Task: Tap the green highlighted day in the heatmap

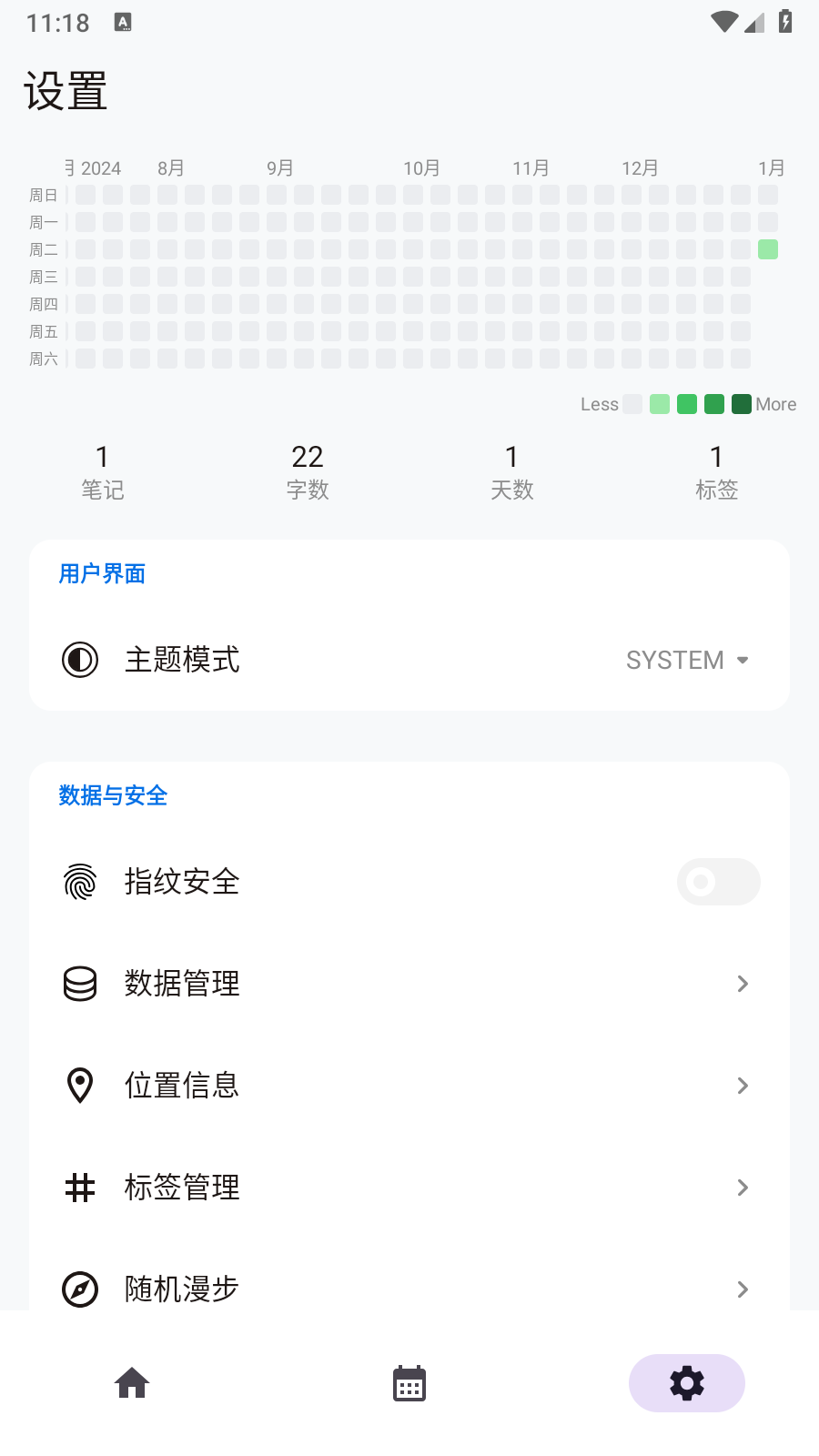Action: pos(768,249)
